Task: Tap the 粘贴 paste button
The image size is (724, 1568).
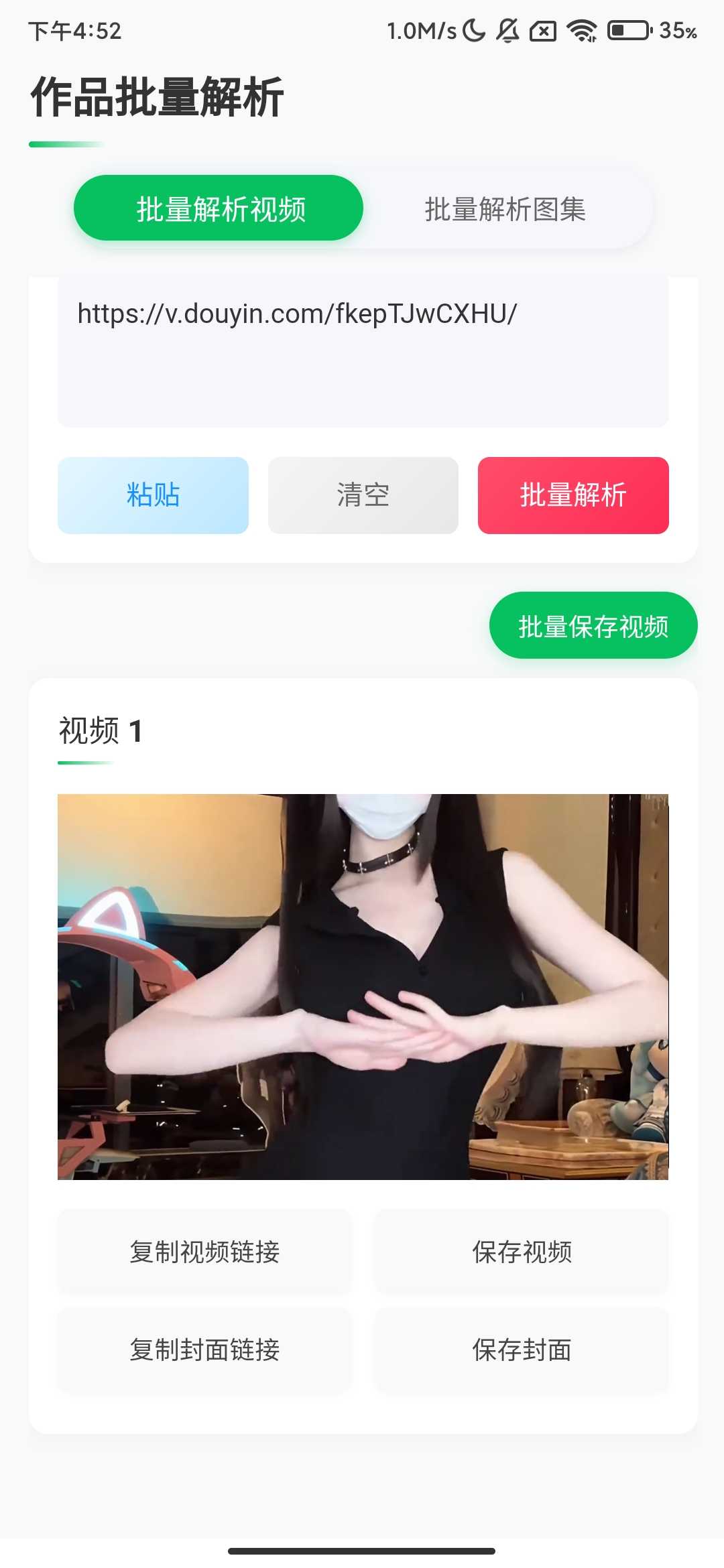Action: tap(153, 495)
